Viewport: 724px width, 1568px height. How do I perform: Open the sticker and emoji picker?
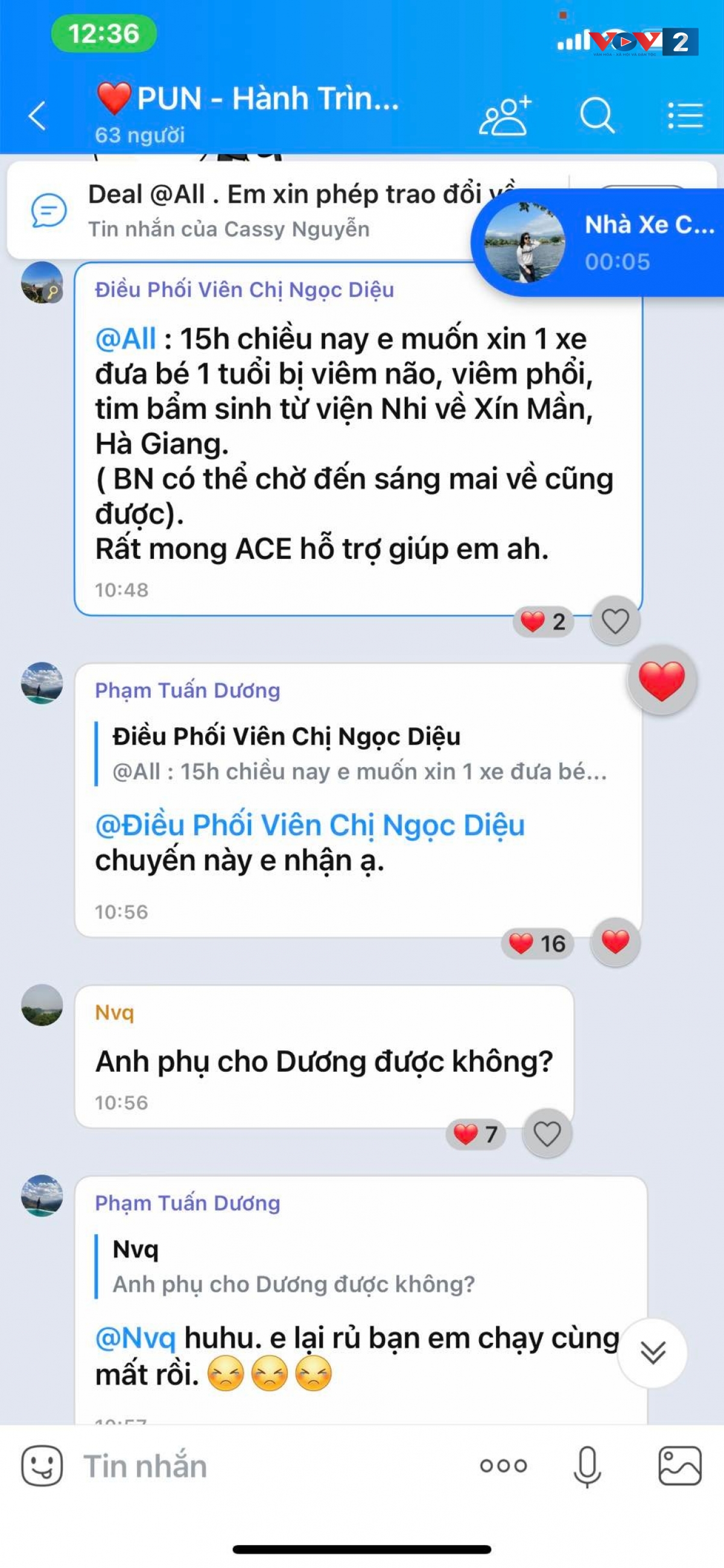point(42,1466)
